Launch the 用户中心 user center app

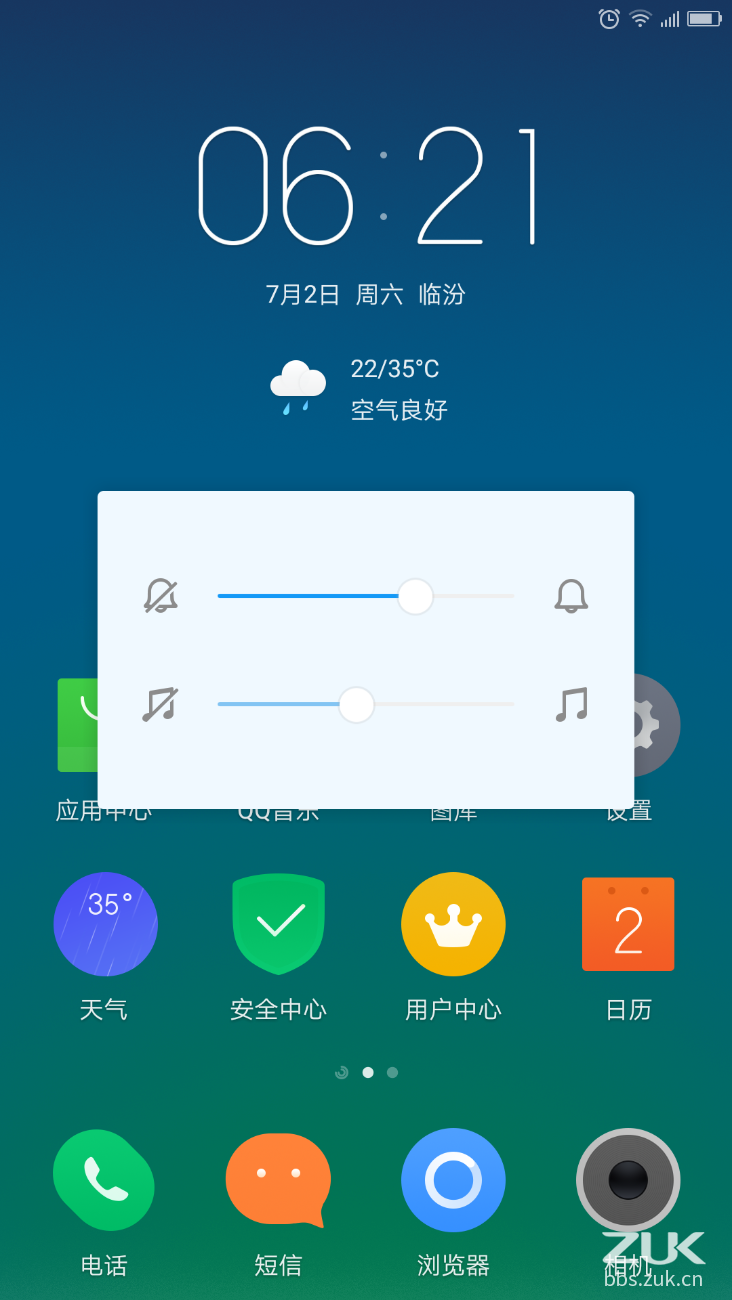(453, 923)
